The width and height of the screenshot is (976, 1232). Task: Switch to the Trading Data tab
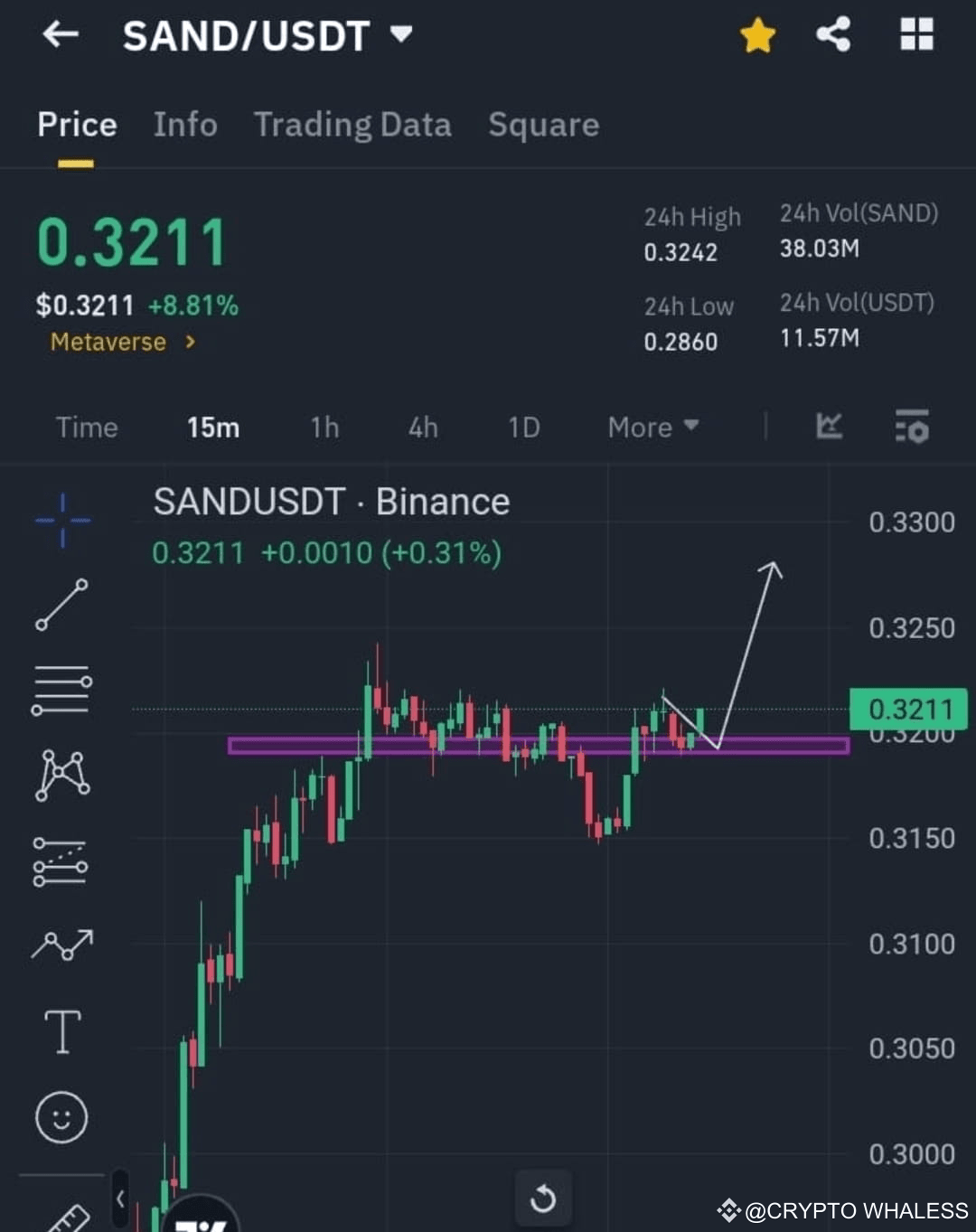353,125
